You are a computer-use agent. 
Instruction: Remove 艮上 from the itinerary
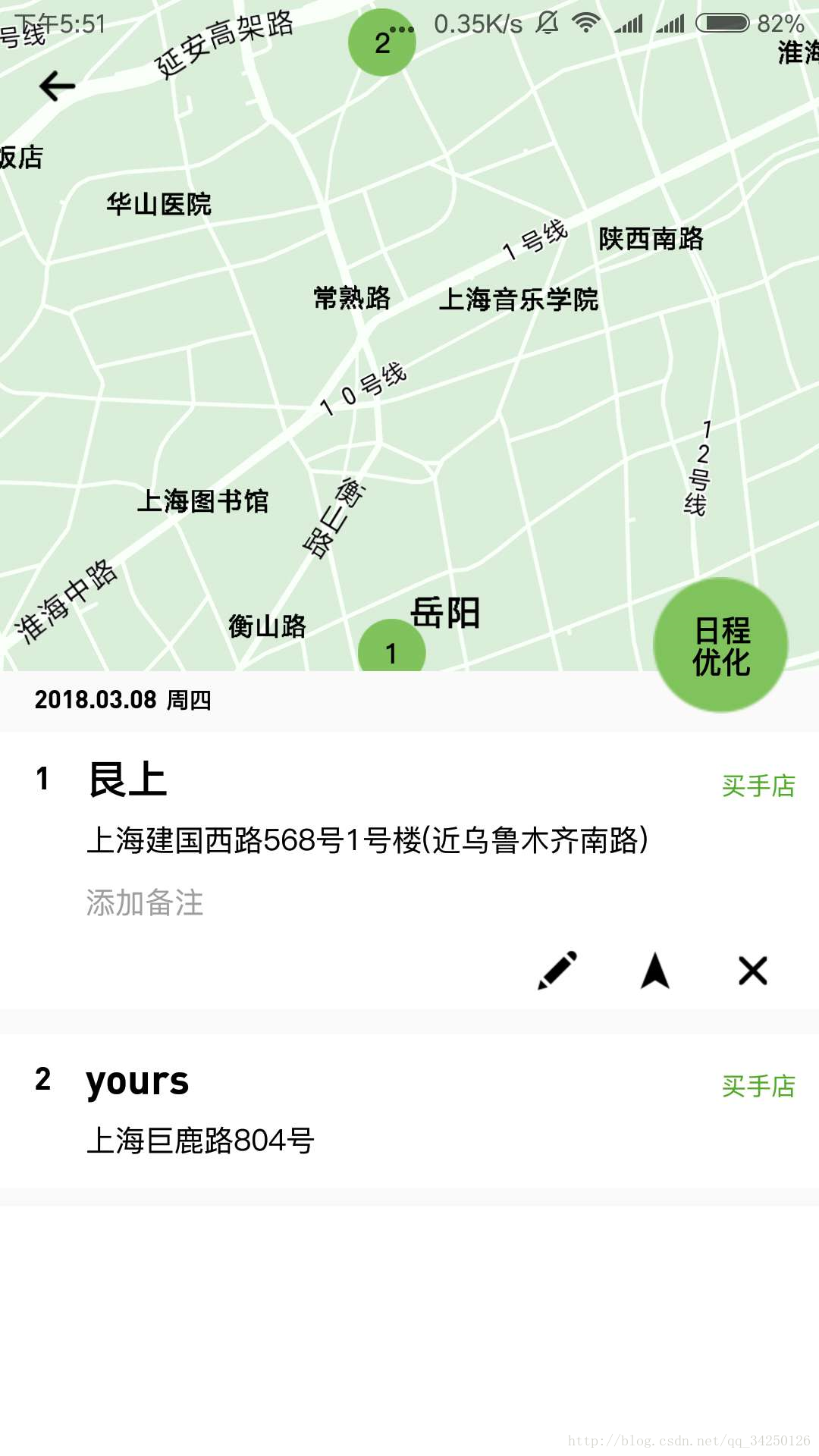(x=752, y=970)
